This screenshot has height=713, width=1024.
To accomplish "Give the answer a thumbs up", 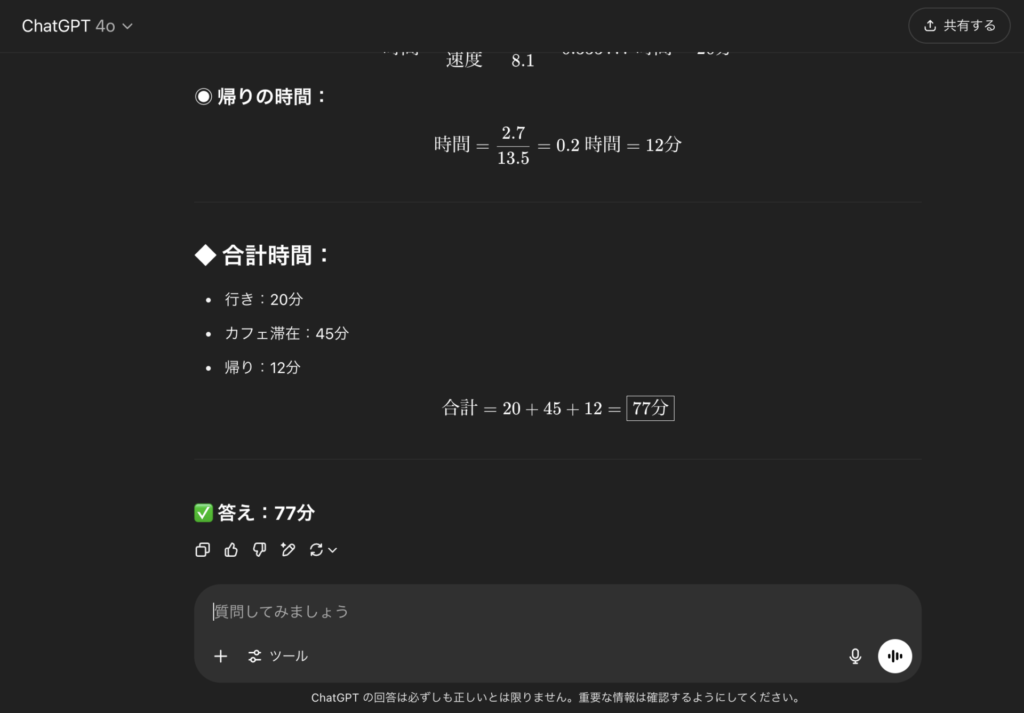I will [x=231, y=549].
